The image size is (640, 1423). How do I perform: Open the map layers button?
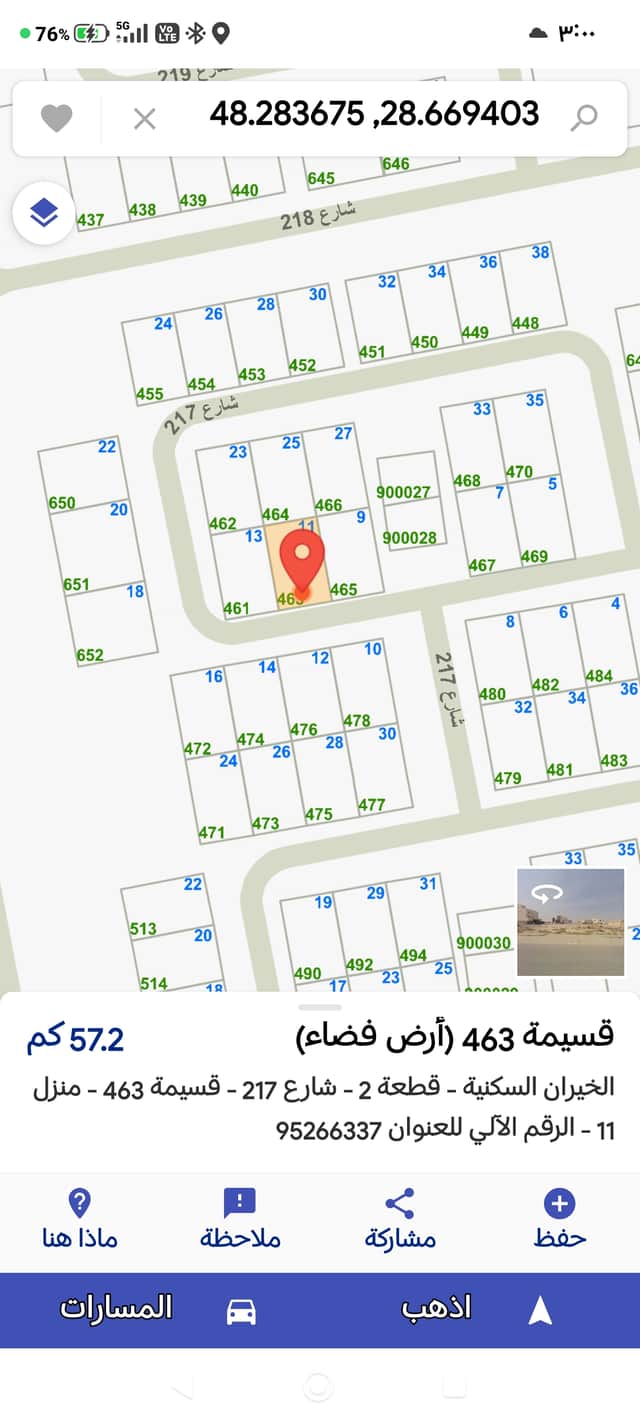click(x=43, y=213)
